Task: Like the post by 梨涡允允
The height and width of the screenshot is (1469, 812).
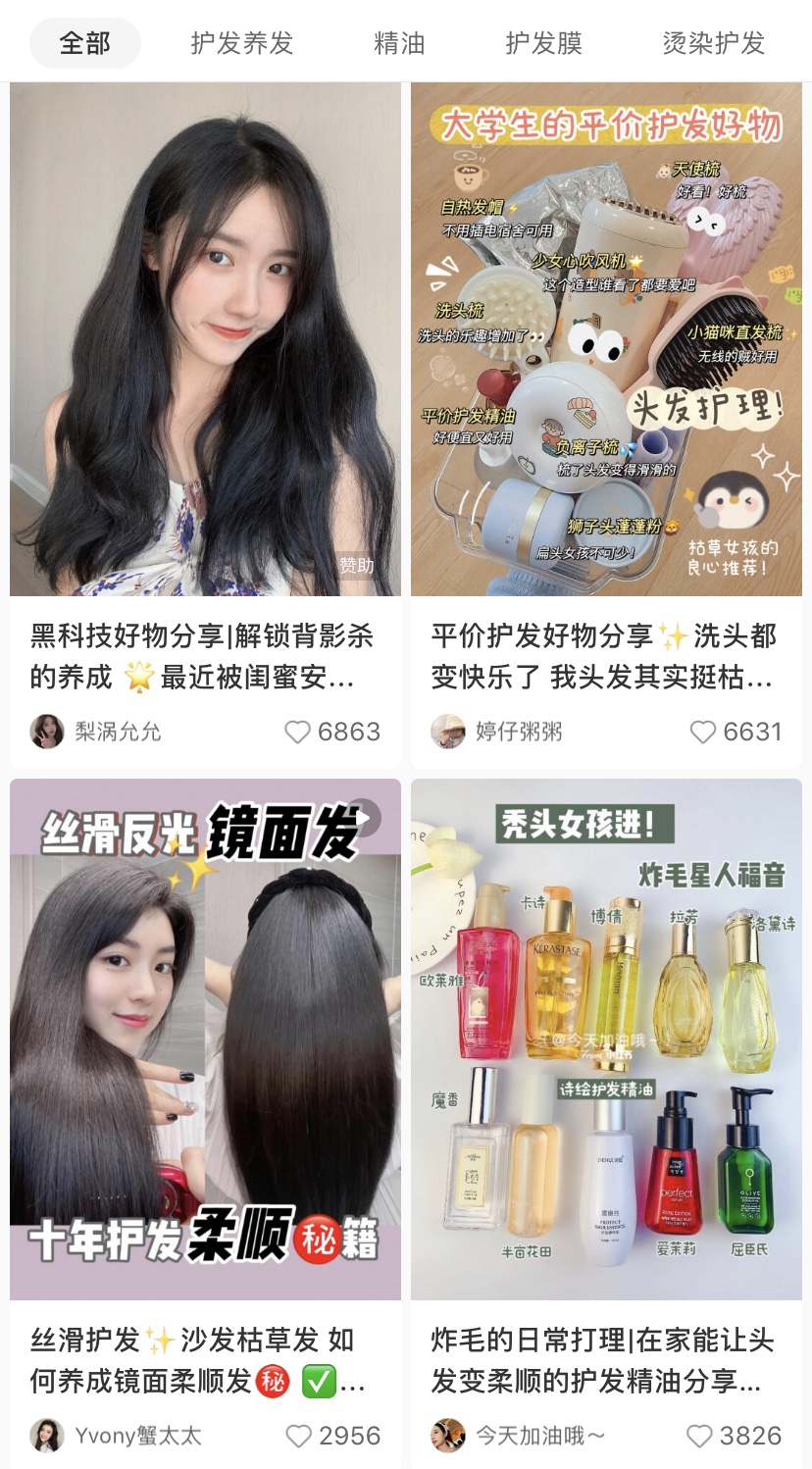Action: [297, 733]
